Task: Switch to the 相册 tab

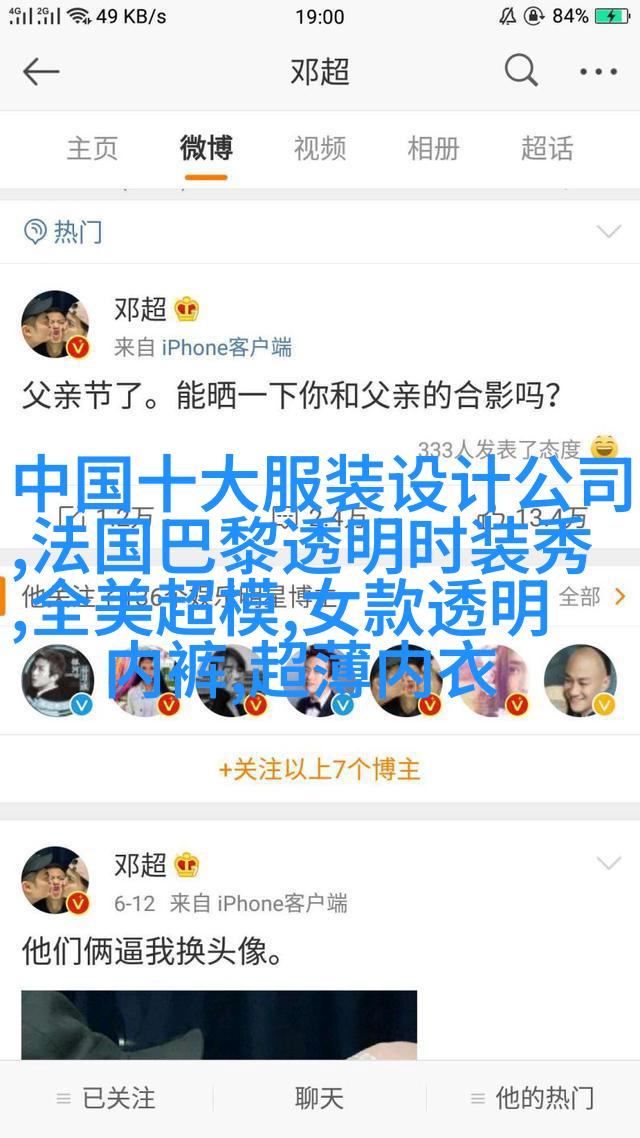Action: pos(433,149)
